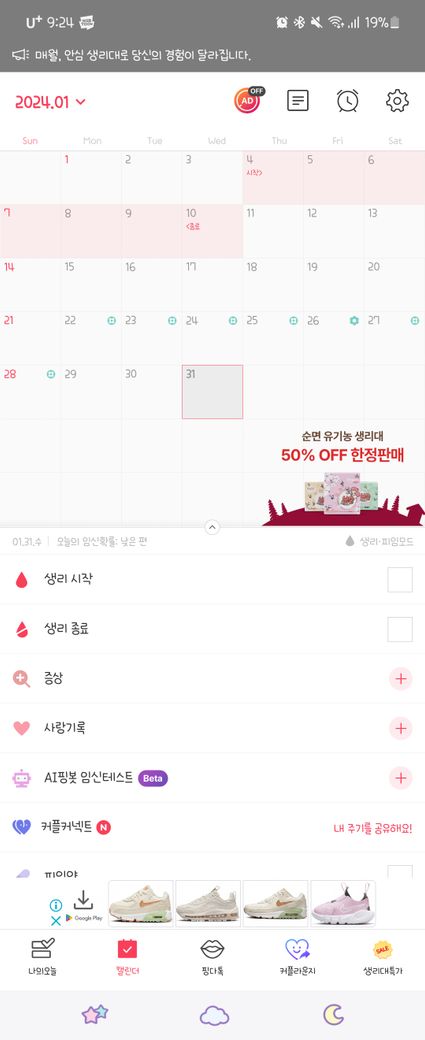This screenshot has width=425, height=1040.
Task: Open the notes list icon
Action: 298,101
